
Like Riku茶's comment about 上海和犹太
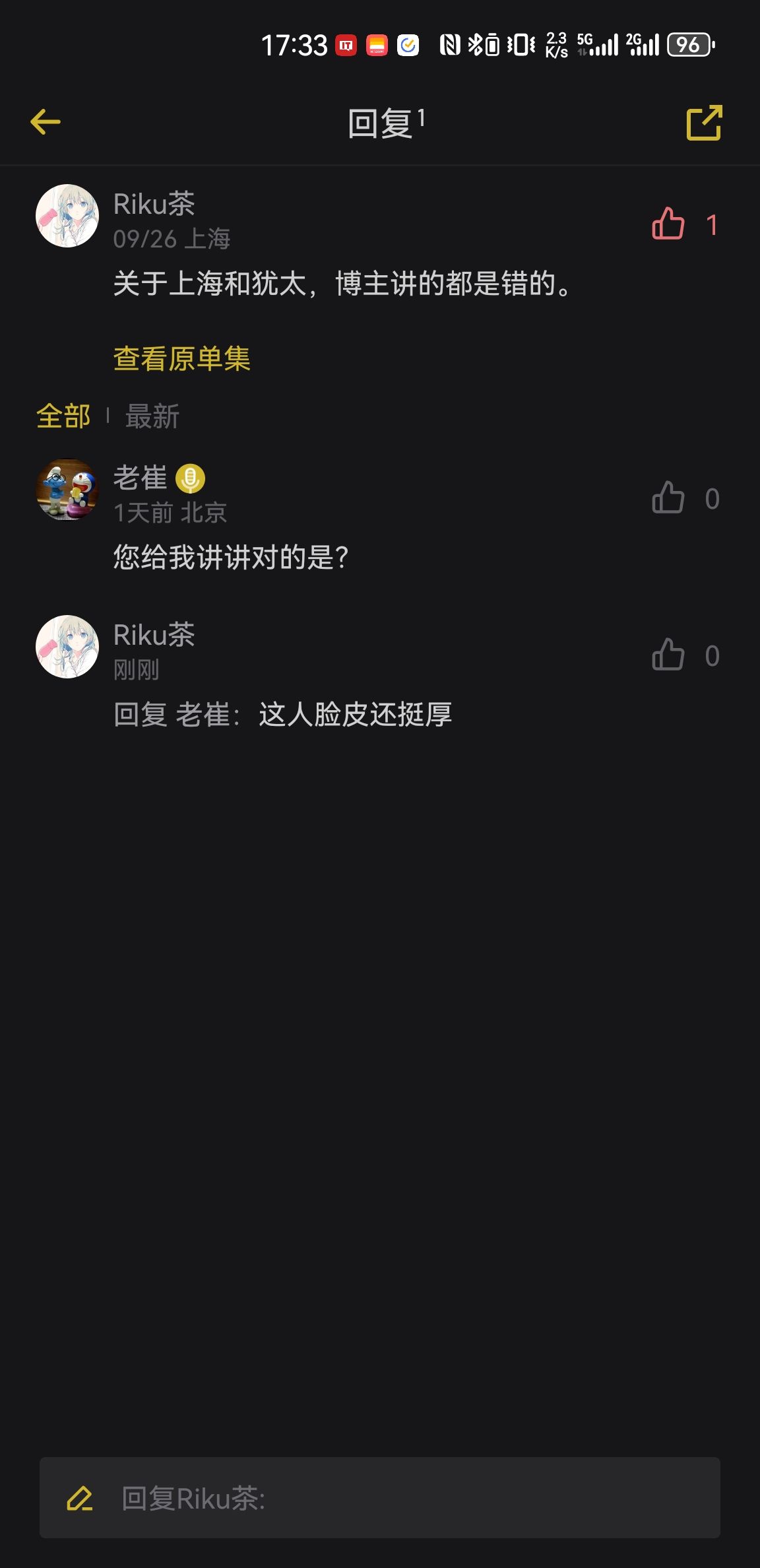[x=668, y=224]
